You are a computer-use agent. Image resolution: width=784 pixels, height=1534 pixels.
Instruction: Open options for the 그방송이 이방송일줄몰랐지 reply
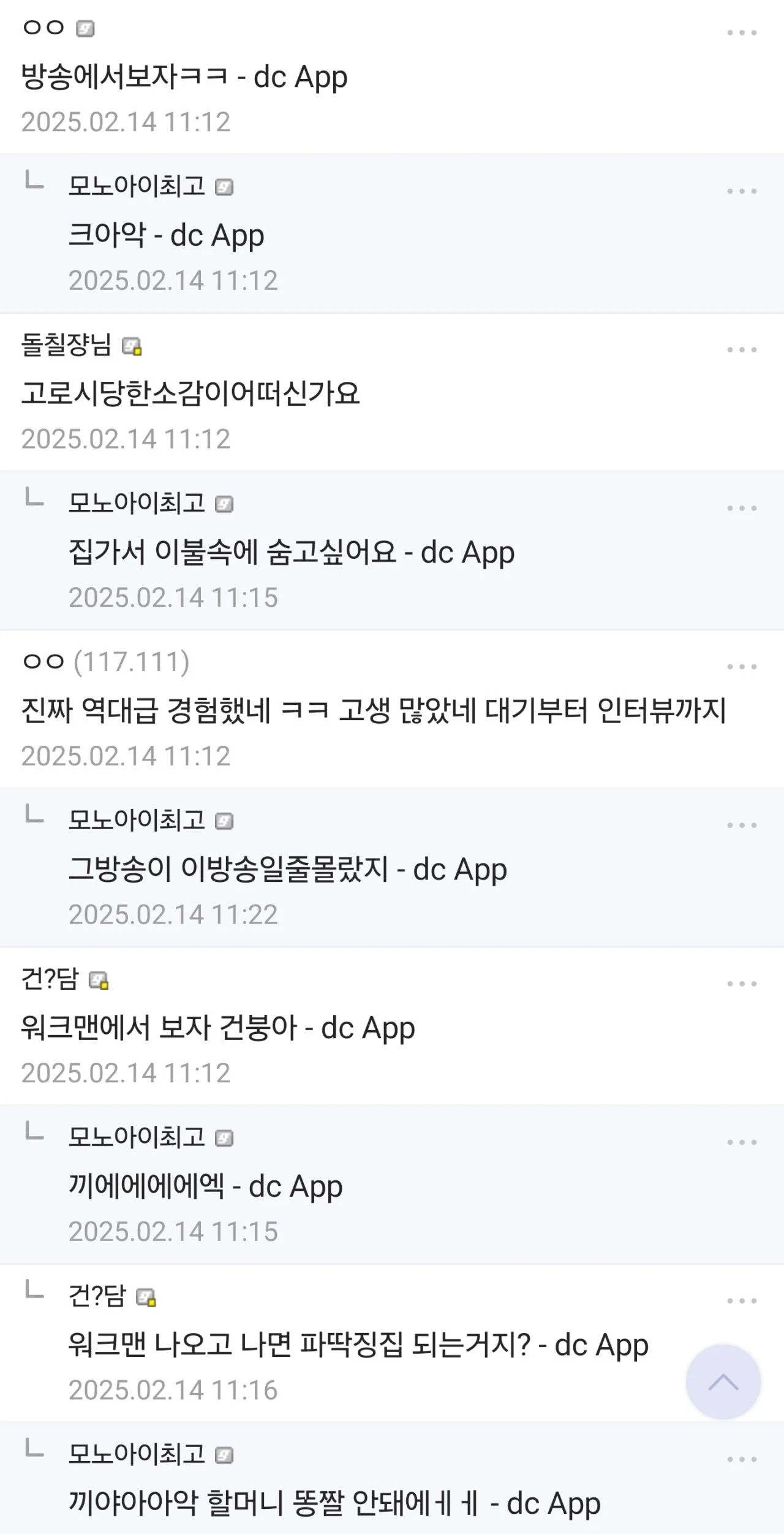click(742, 826)
